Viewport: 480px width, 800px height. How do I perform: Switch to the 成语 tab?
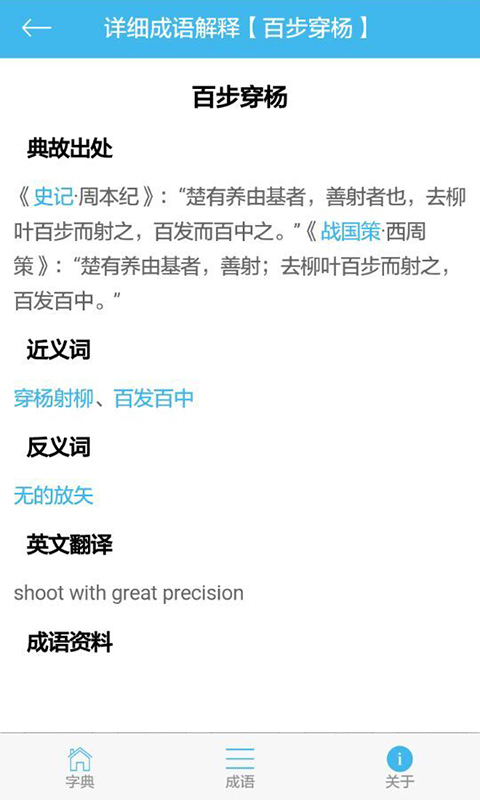[240, 767]
